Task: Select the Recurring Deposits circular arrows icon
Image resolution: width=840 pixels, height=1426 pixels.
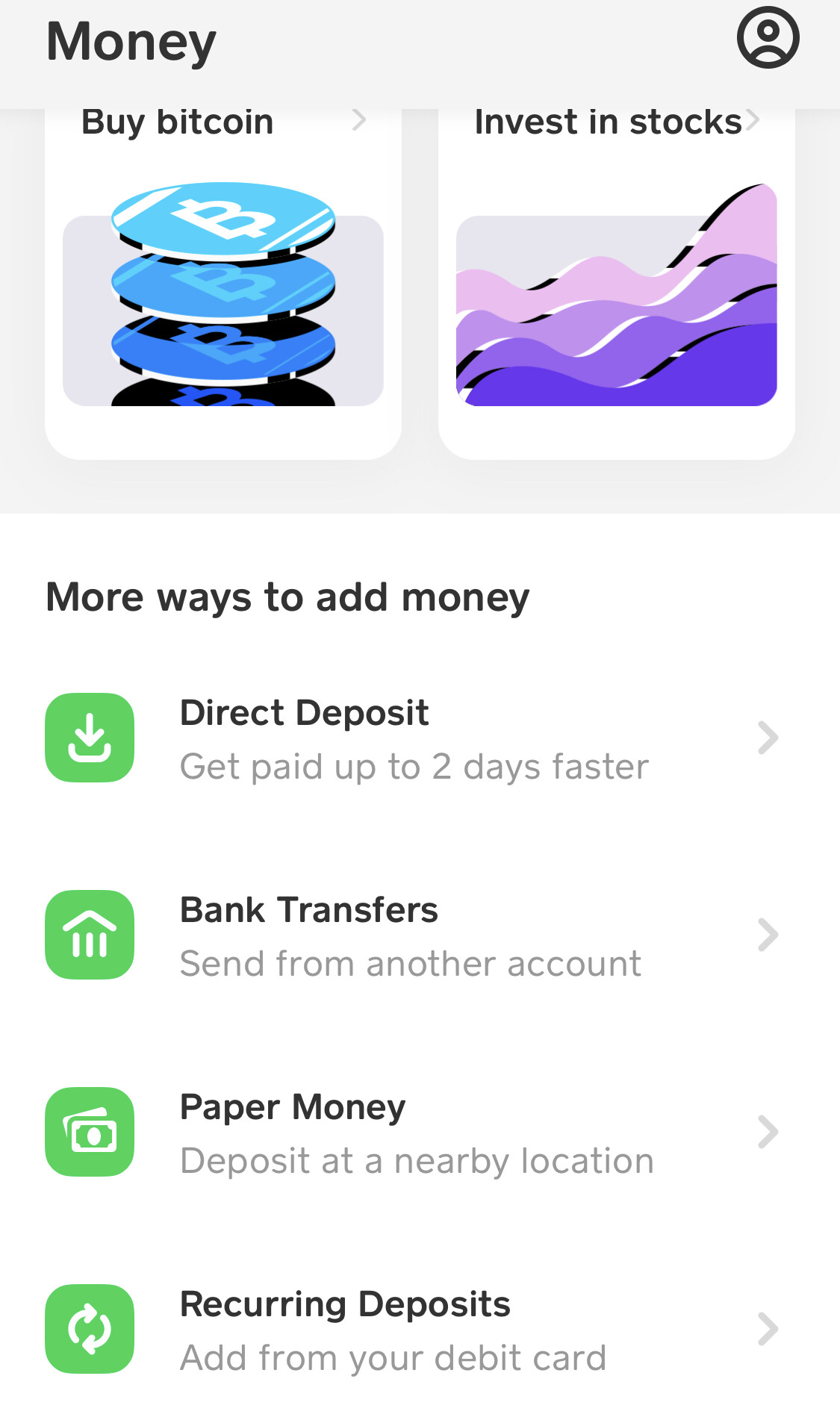Action: (x=90, y=1329)
